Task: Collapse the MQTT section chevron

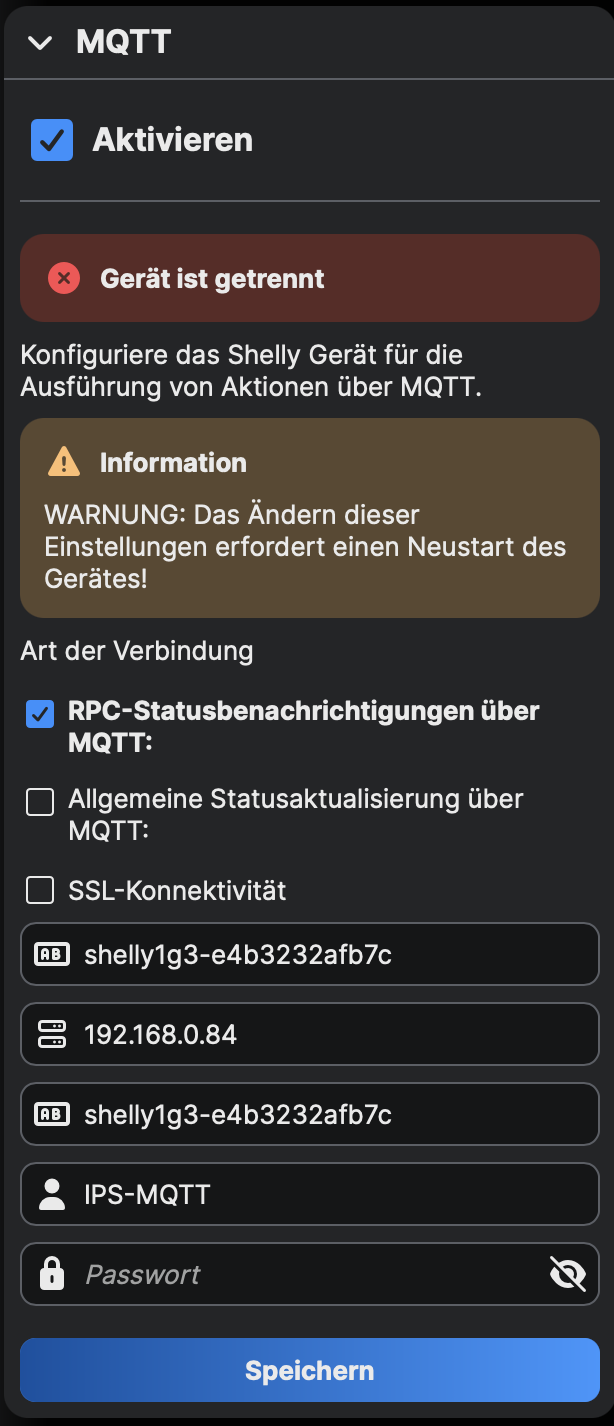Action: [x=40, y=43]
